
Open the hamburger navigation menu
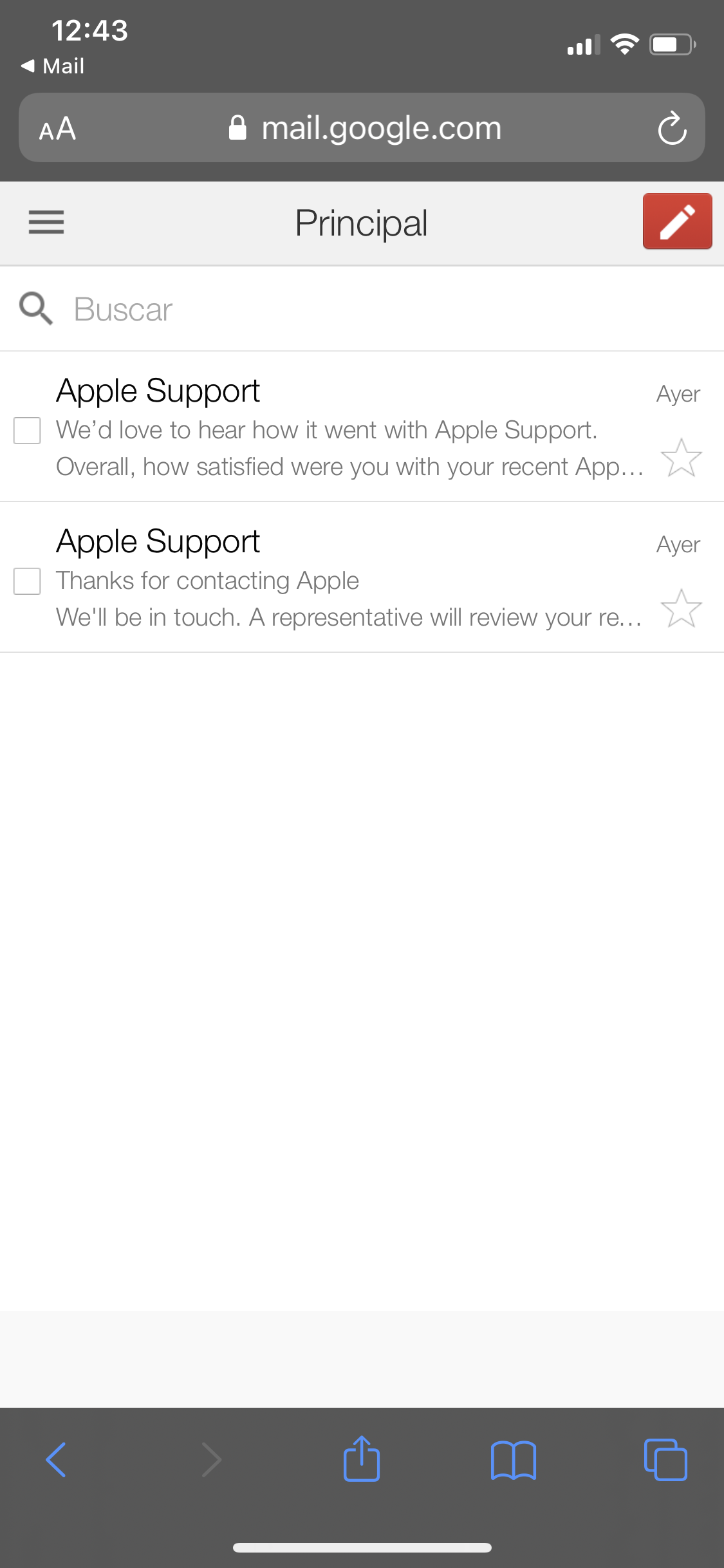click(46, 222)
